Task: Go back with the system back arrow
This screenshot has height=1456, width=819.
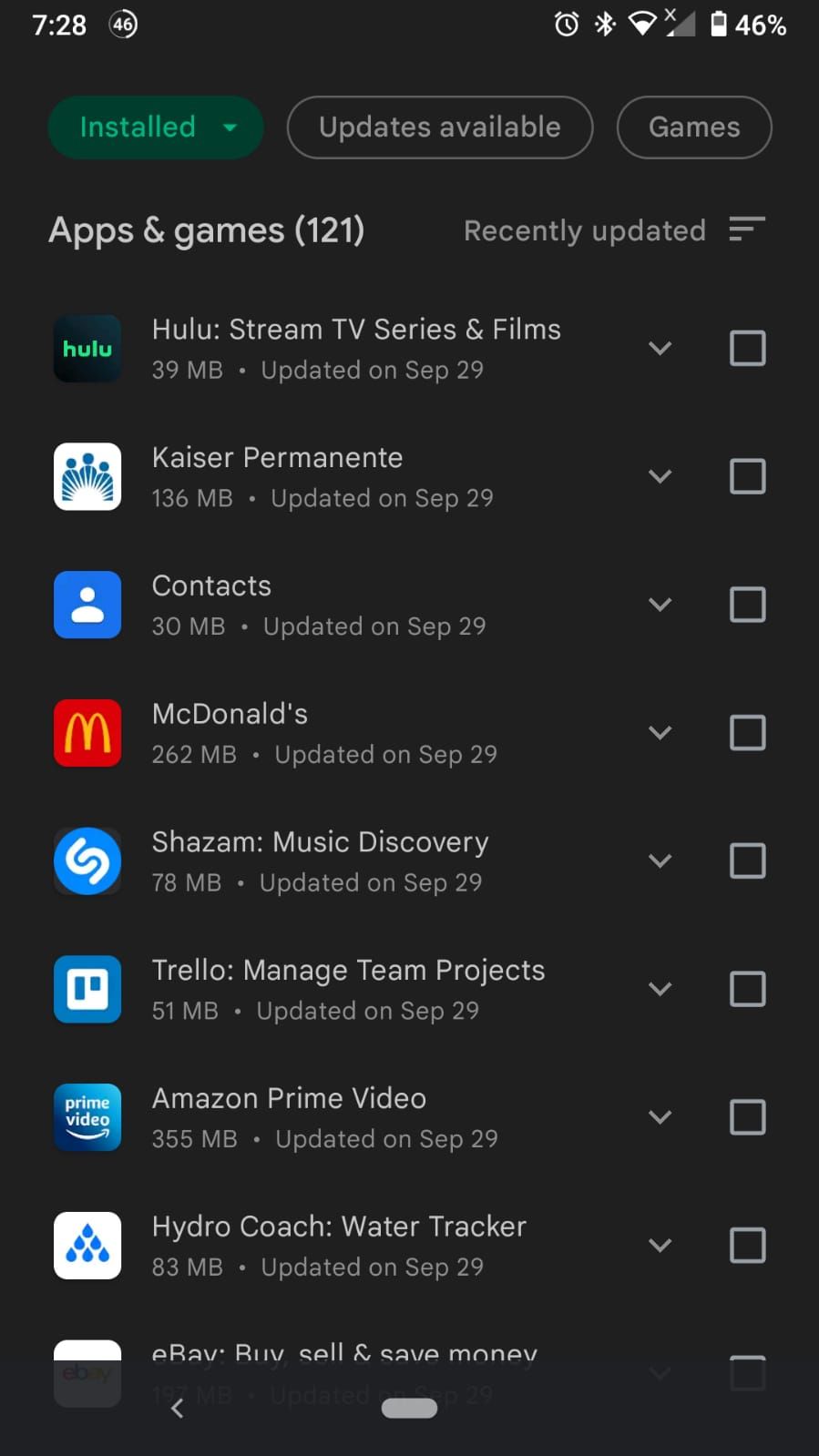Action: coord(178,1409)
